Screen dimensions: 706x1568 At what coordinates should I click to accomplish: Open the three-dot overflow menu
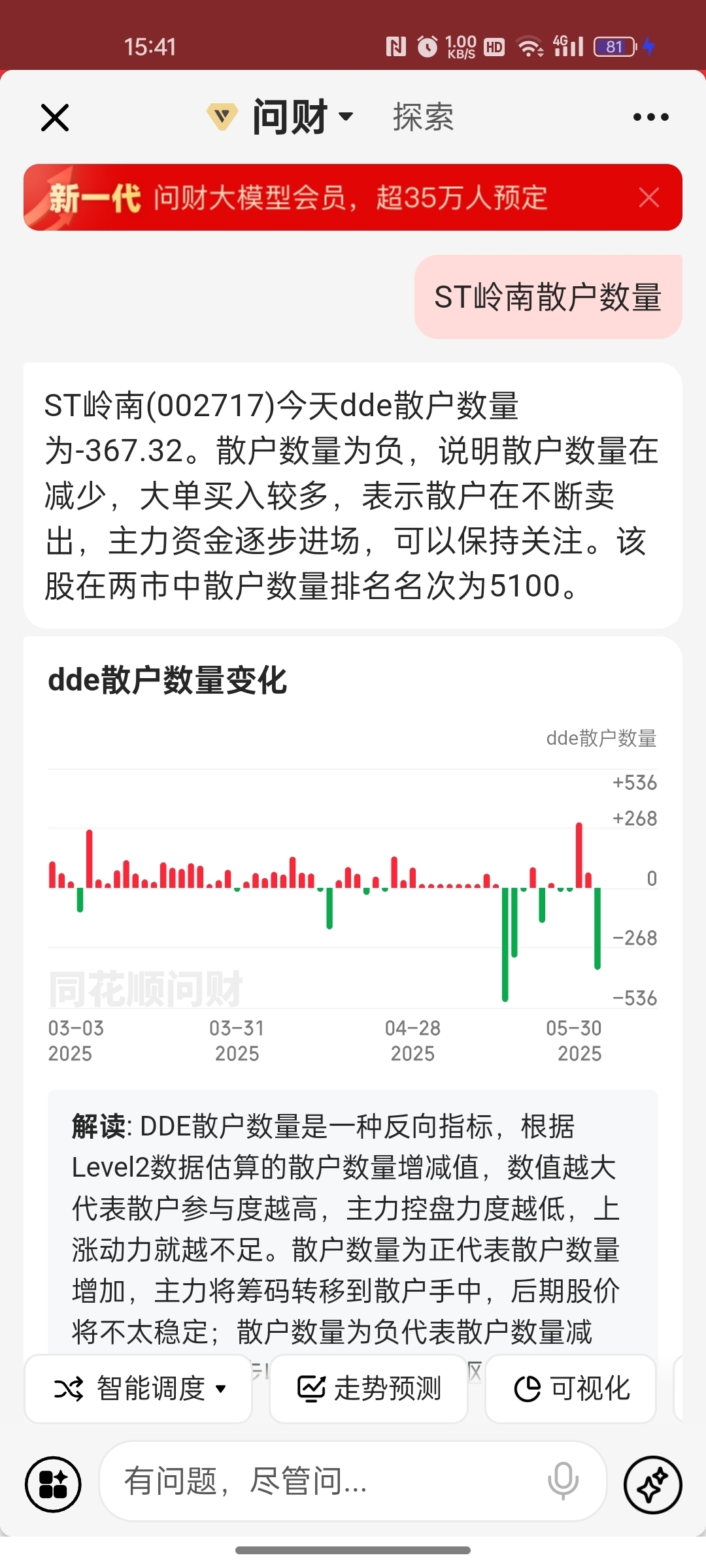tap(650, 118)
